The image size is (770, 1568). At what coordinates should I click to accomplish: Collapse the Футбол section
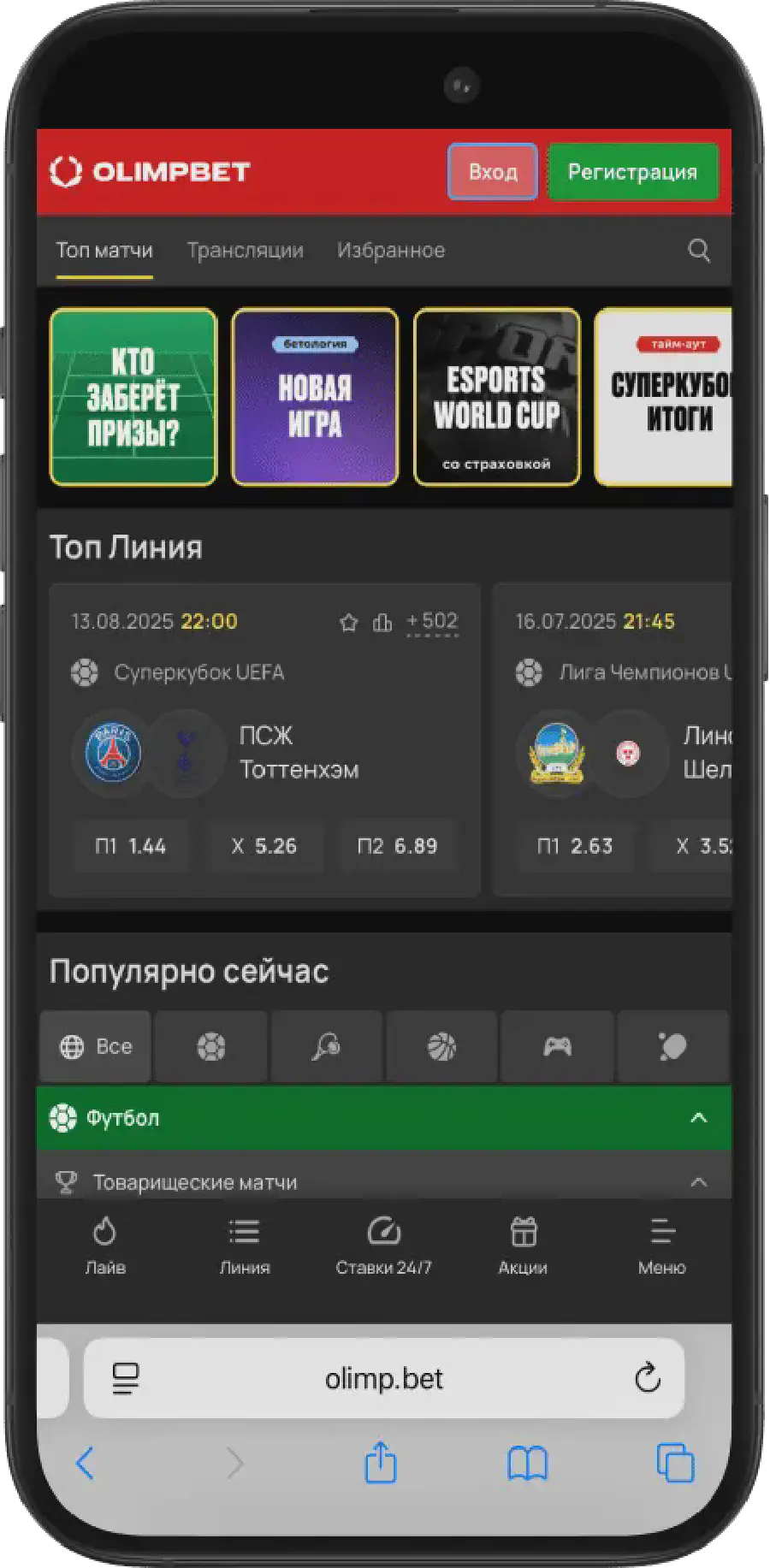pyautogui.click(x=698, y=1118)
